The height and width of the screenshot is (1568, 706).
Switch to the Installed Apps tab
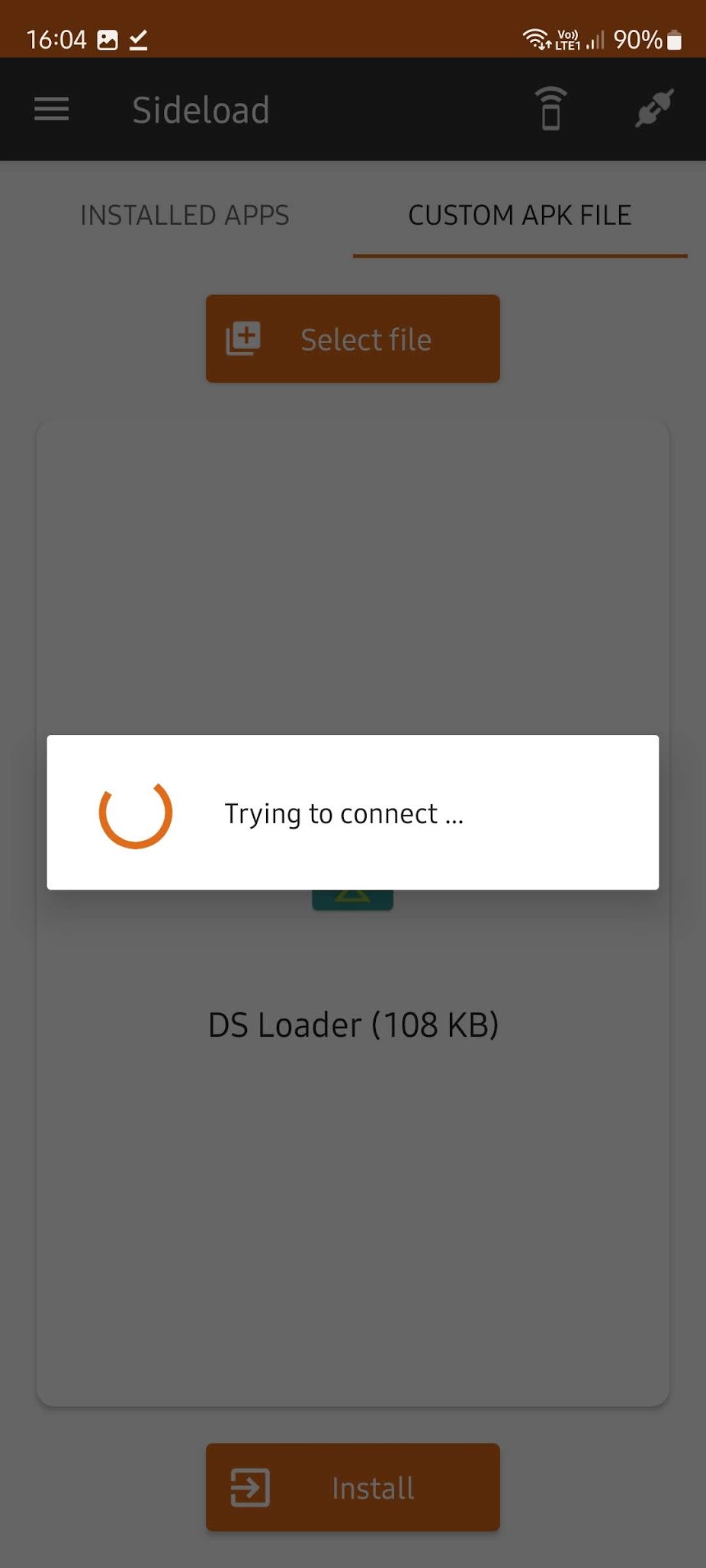(x=185, y=215)
